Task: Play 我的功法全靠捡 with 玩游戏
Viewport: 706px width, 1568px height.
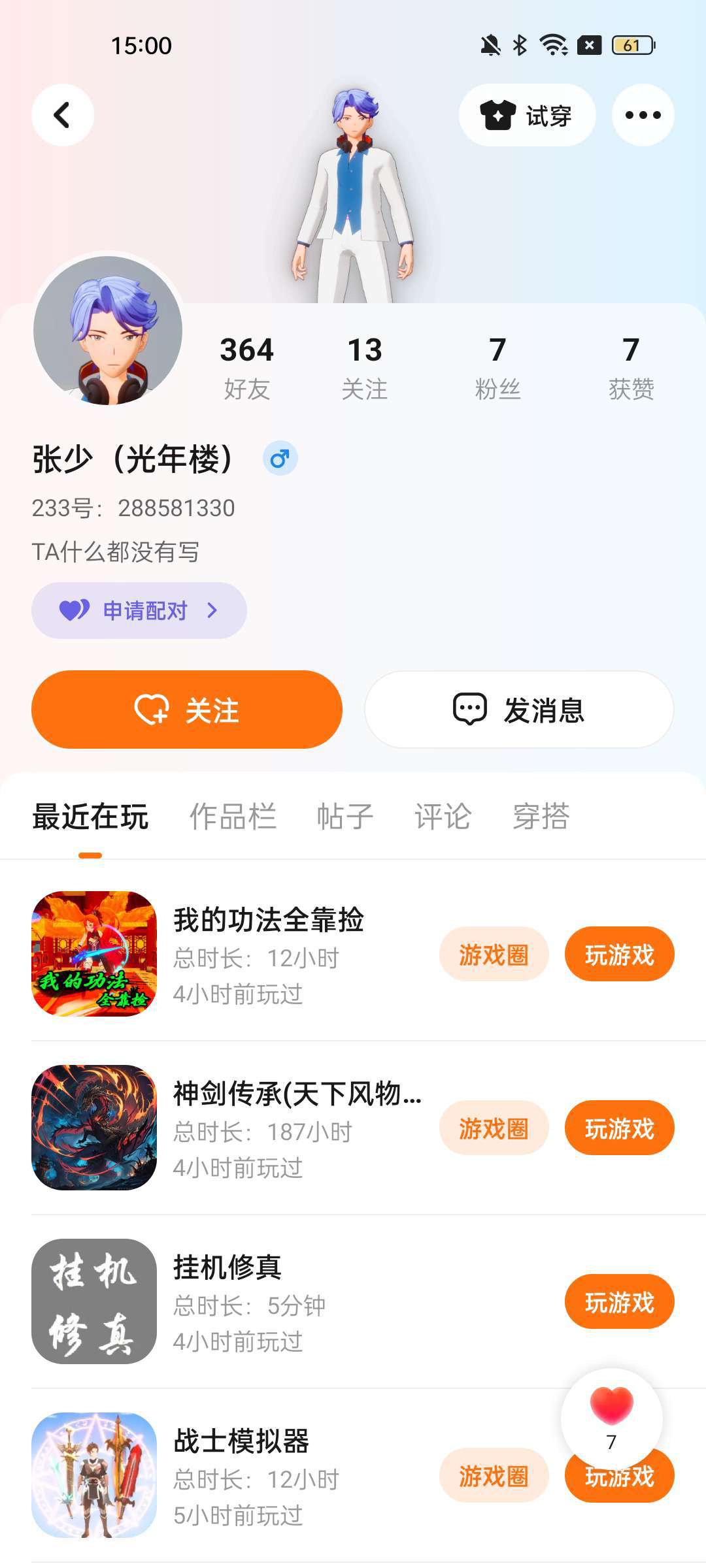Action: (619, 955)
